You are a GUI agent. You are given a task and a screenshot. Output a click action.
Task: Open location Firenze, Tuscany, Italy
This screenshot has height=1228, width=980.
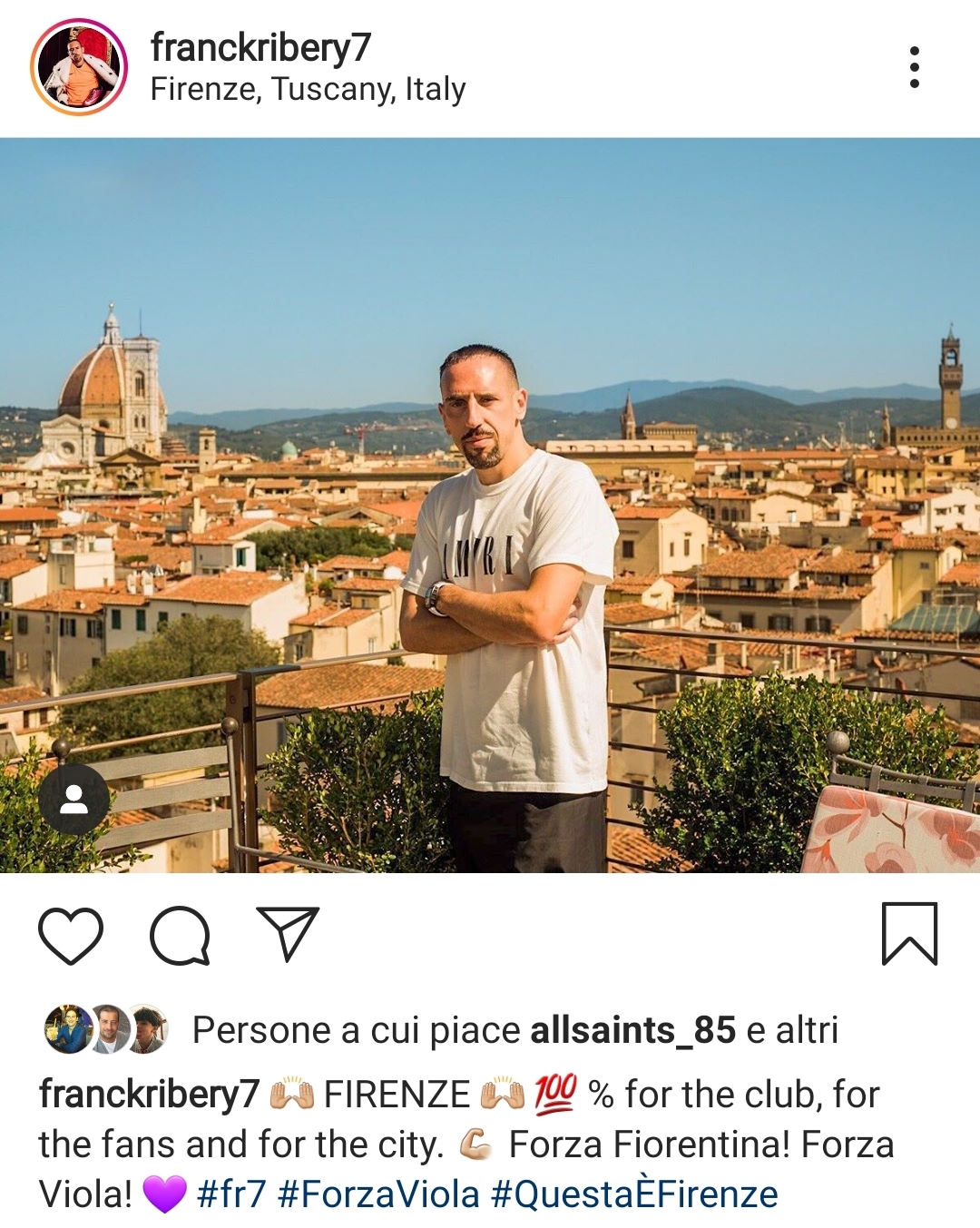tap(308, 90)
